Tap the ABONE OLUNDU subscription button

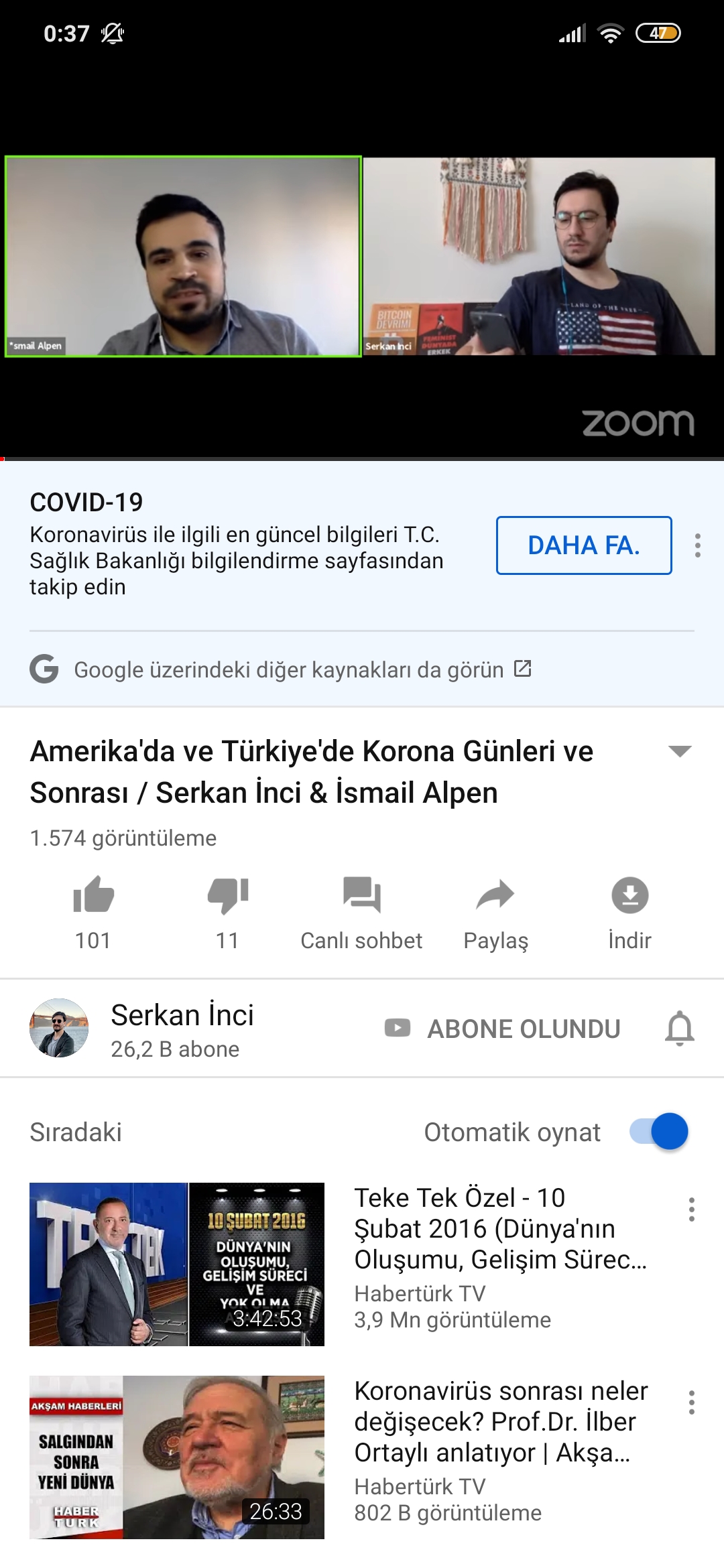(x=503, y=1029)
